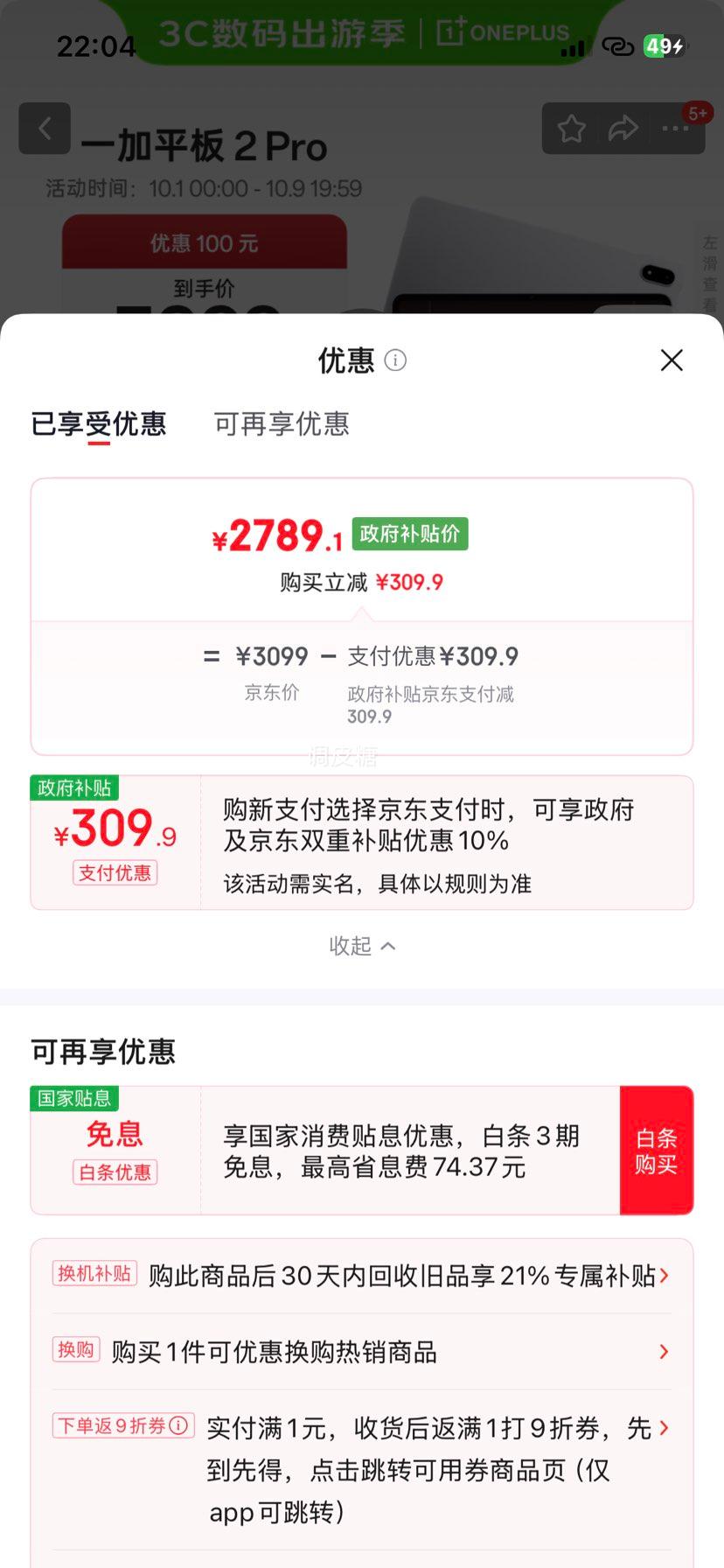Collapse details with 收起
The width and height of the screenshot is (724, 1568).
361,946
